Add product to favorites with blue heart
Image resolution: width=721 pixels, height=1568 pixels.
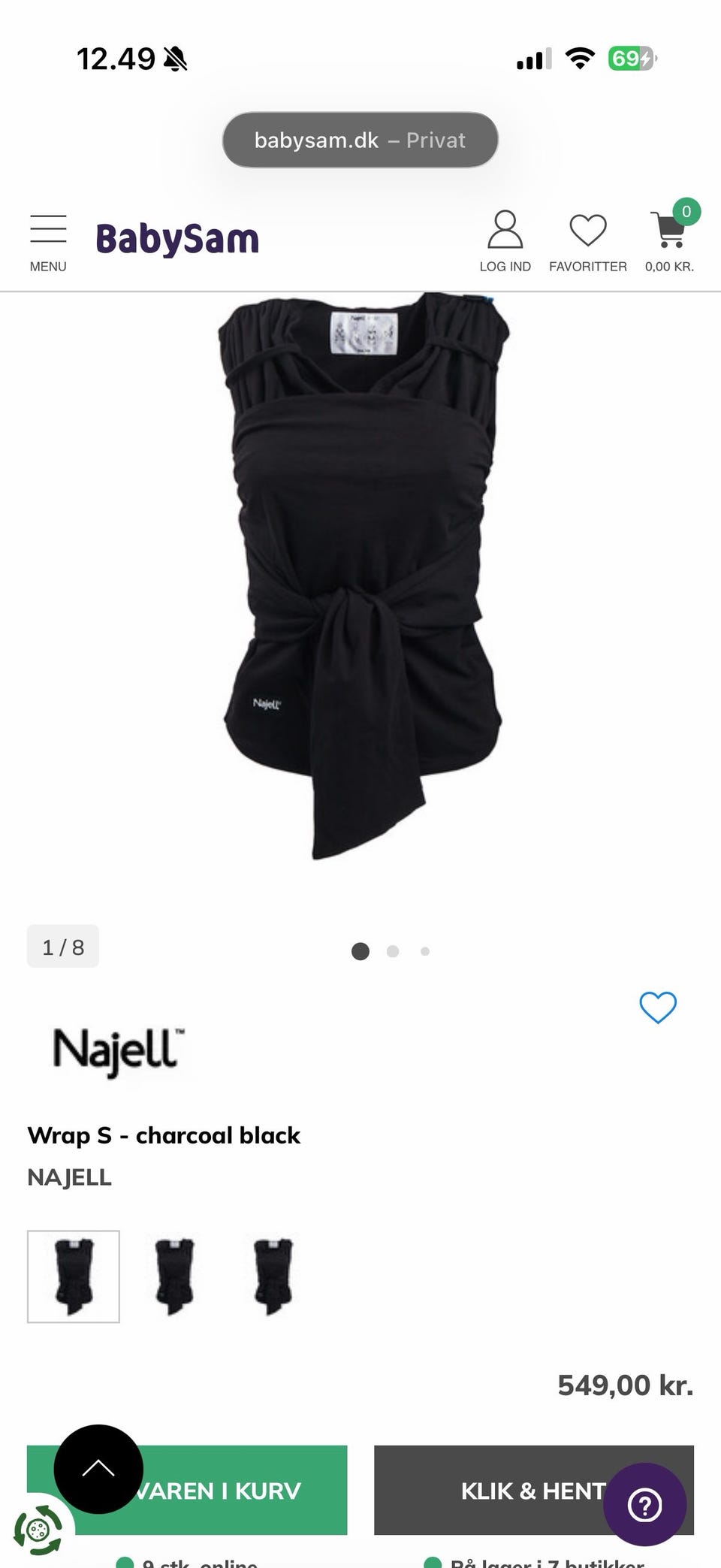658,1008
